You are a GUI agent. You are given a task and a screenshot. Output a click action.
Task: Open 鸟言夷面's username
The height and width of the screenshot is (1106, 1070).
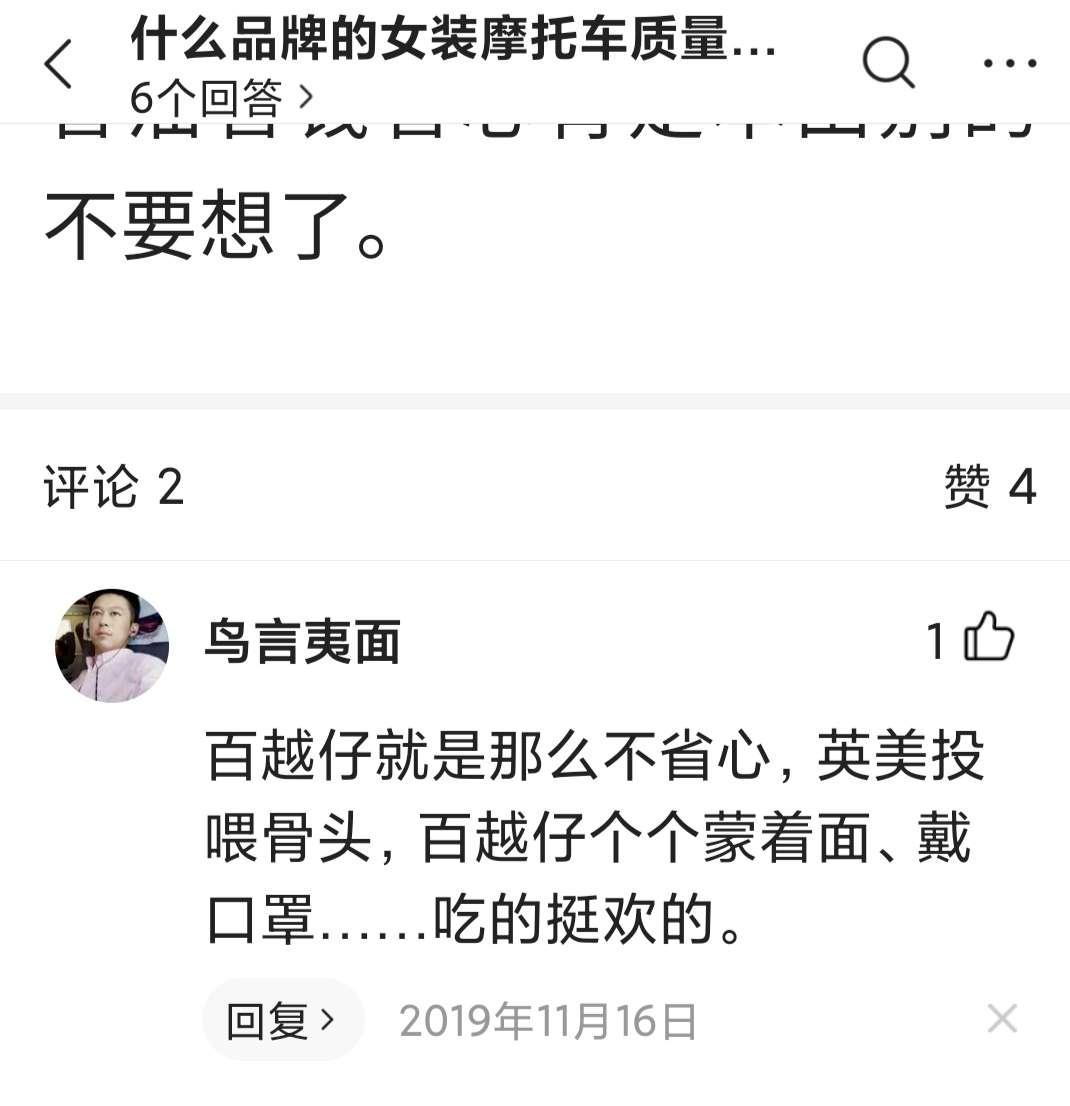tap(302, 642)
